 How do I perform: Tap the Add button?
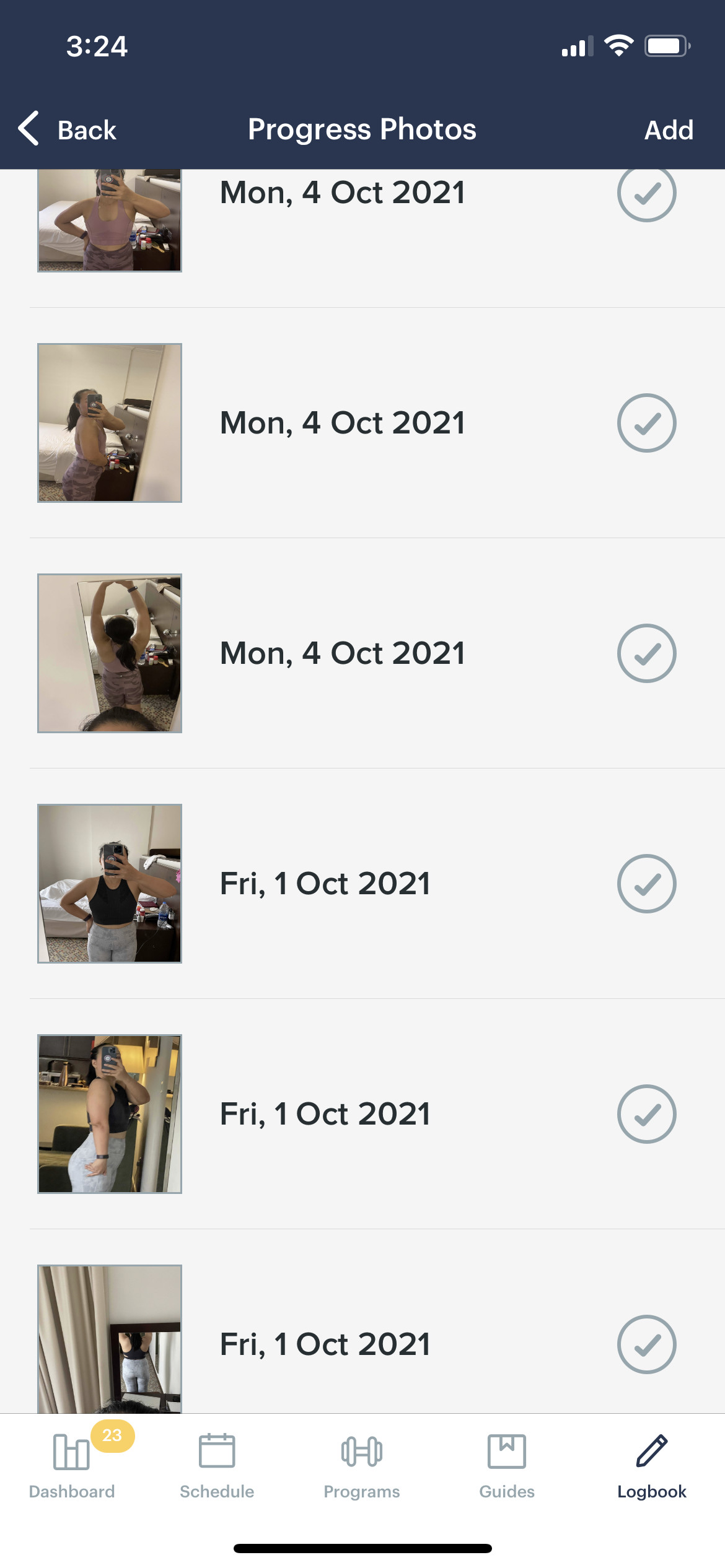669,129
